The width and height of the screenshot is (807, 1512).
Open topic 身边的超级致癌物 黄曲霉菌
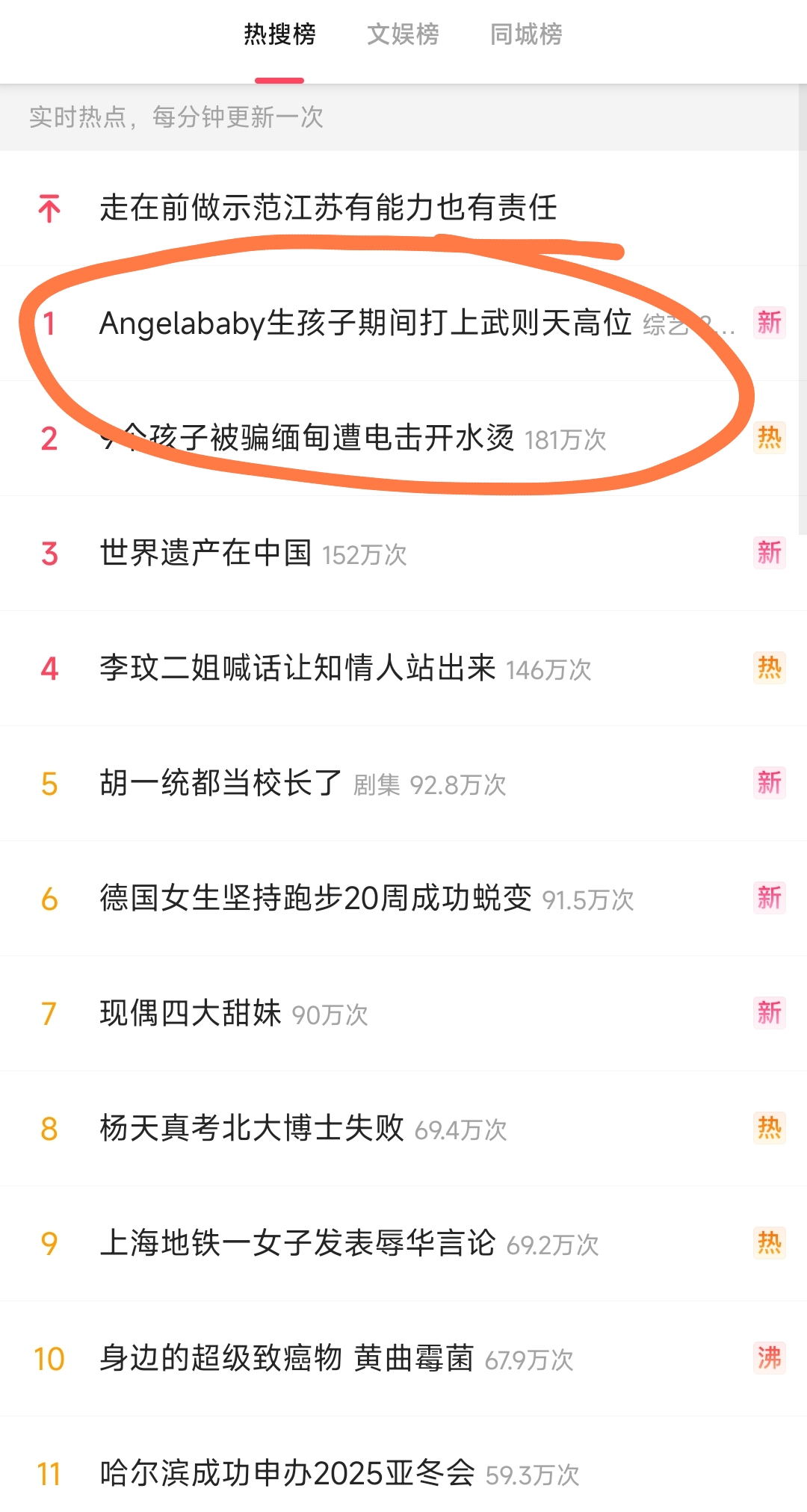click(287, 1359)
